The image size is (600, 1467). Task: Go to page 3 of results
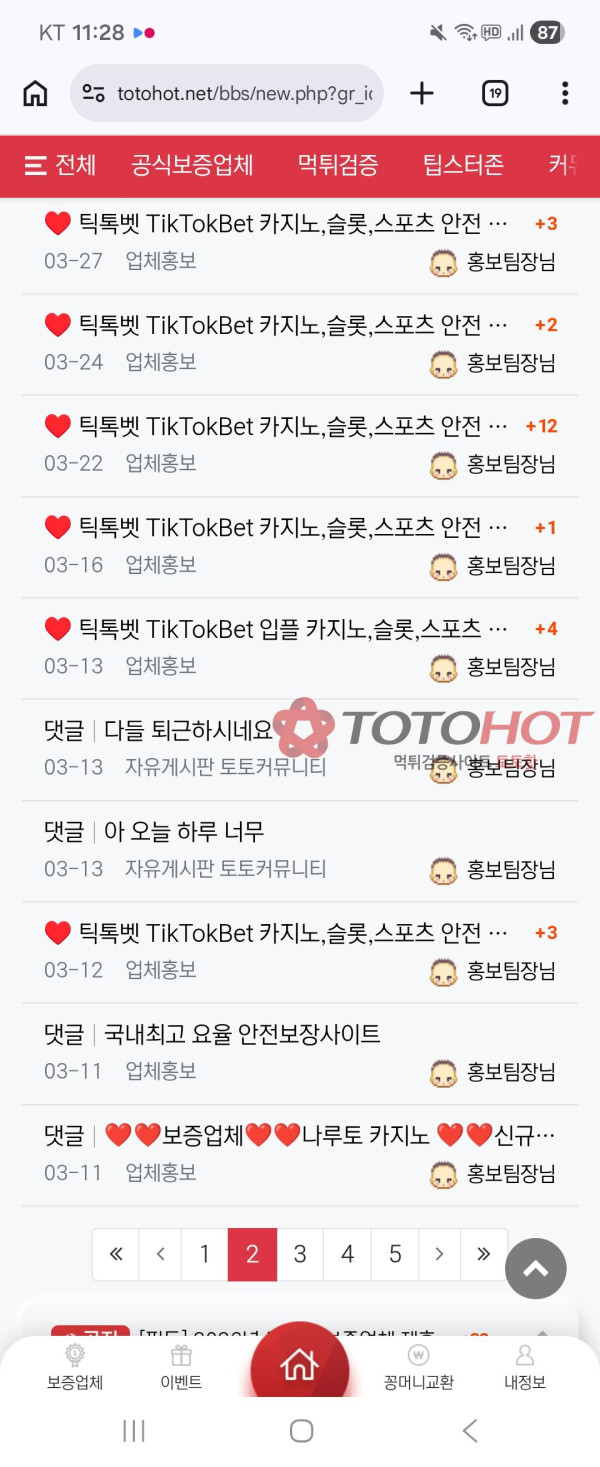(x=300, y=1254)
